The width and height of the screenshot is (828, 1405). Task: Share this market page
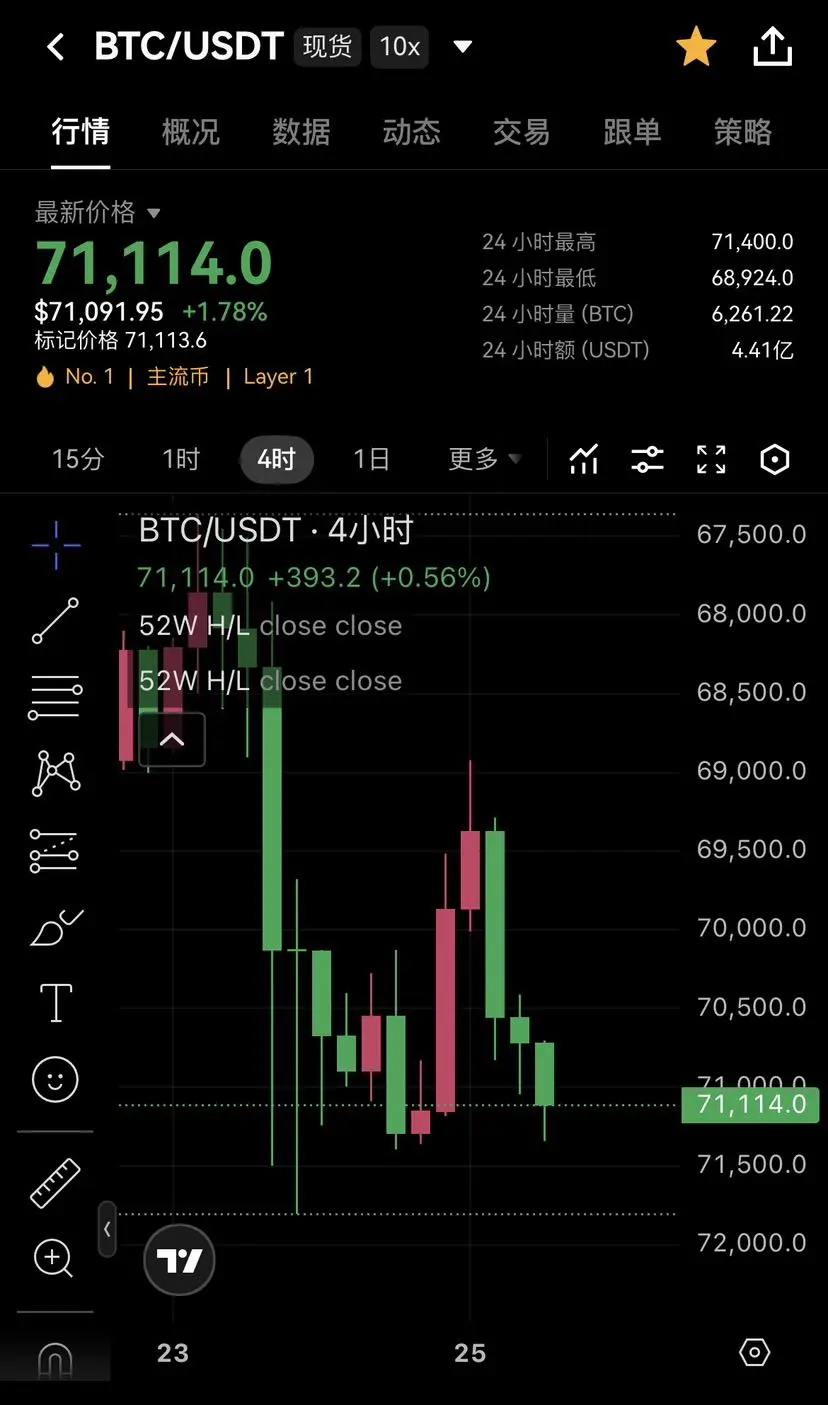point(771,46)
